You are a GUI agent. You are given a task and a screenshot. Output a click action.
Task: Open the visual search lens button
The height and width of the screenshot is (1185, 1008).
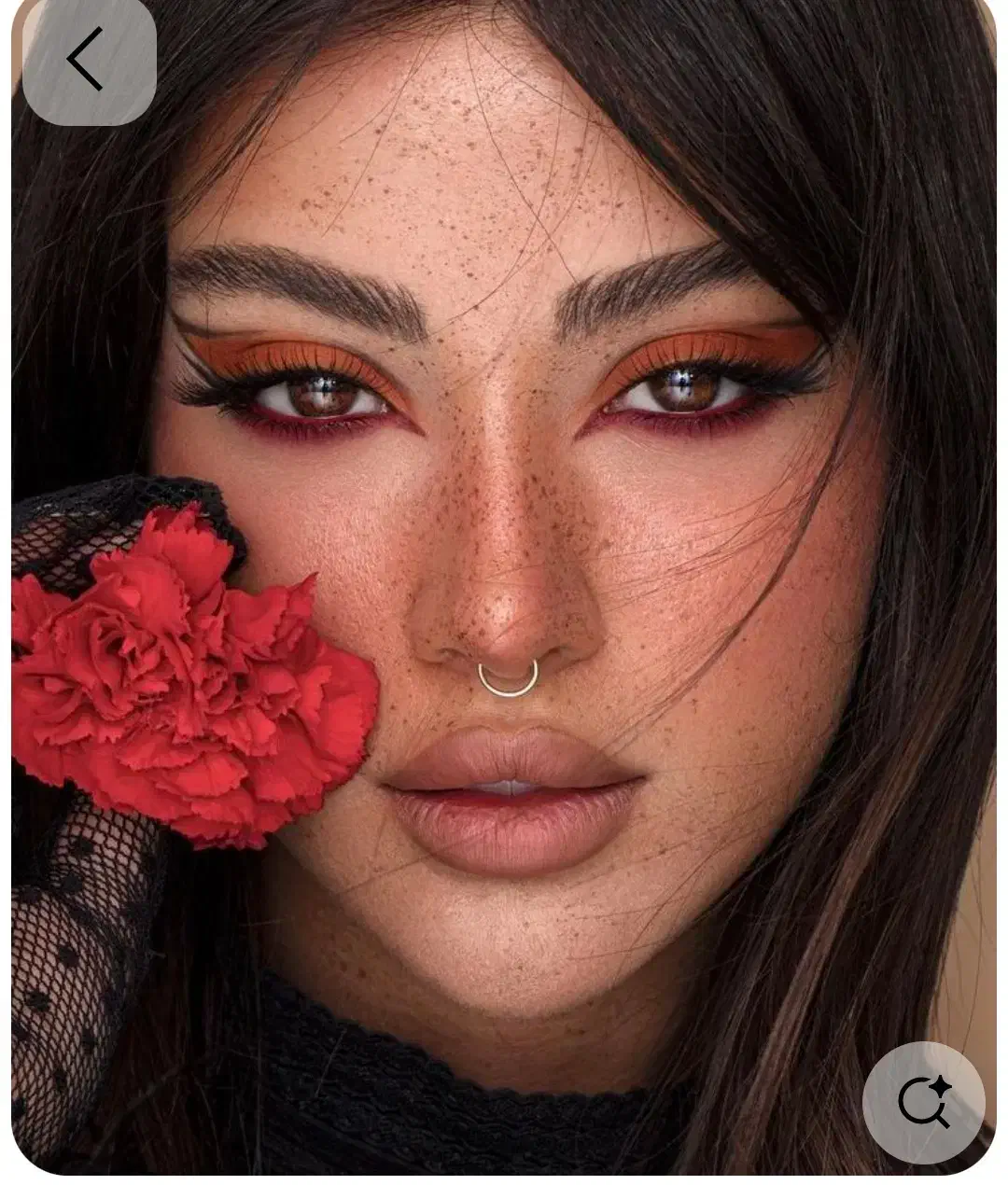[923, 1102]
